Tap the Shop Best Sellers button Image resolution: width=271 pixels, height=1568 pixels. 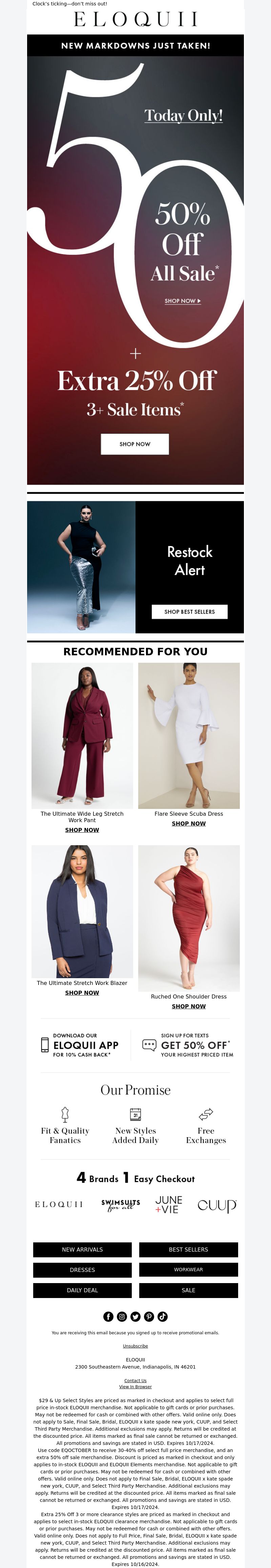(189, 611)
